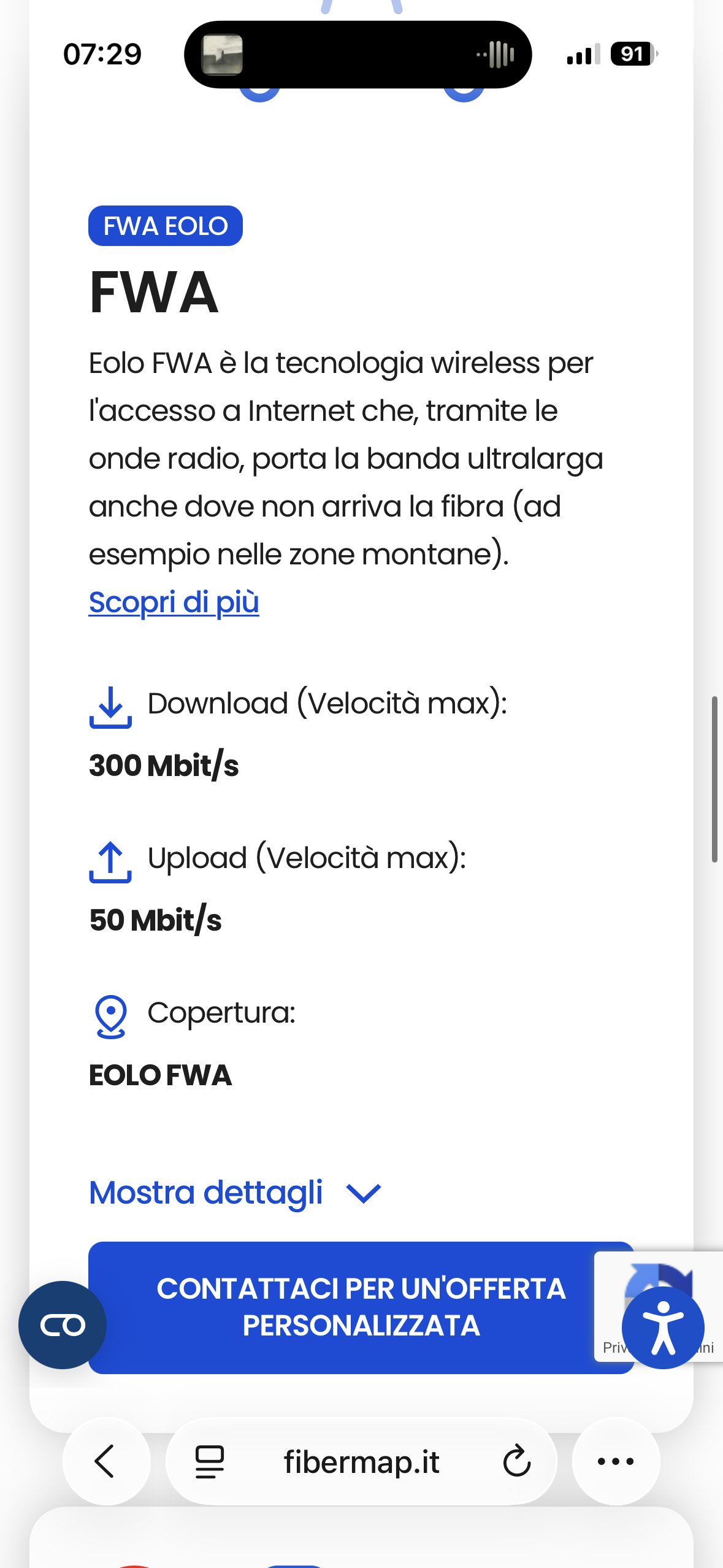Open the Scopri di più link

click(174, 602)
